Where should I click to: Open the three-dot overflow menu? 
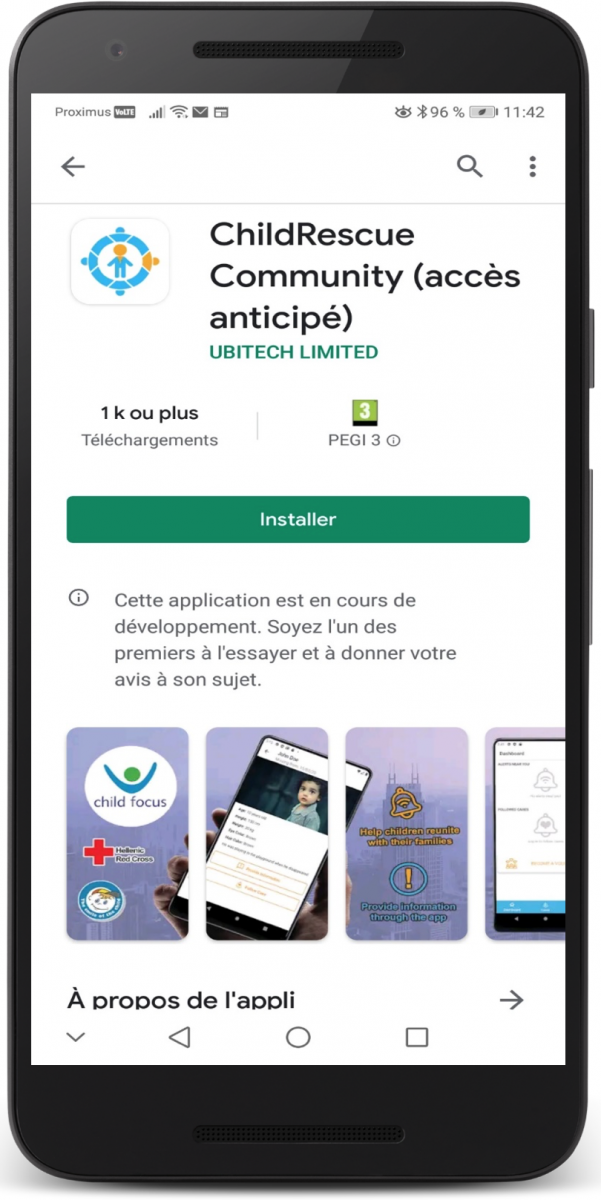tap(533, 166)
